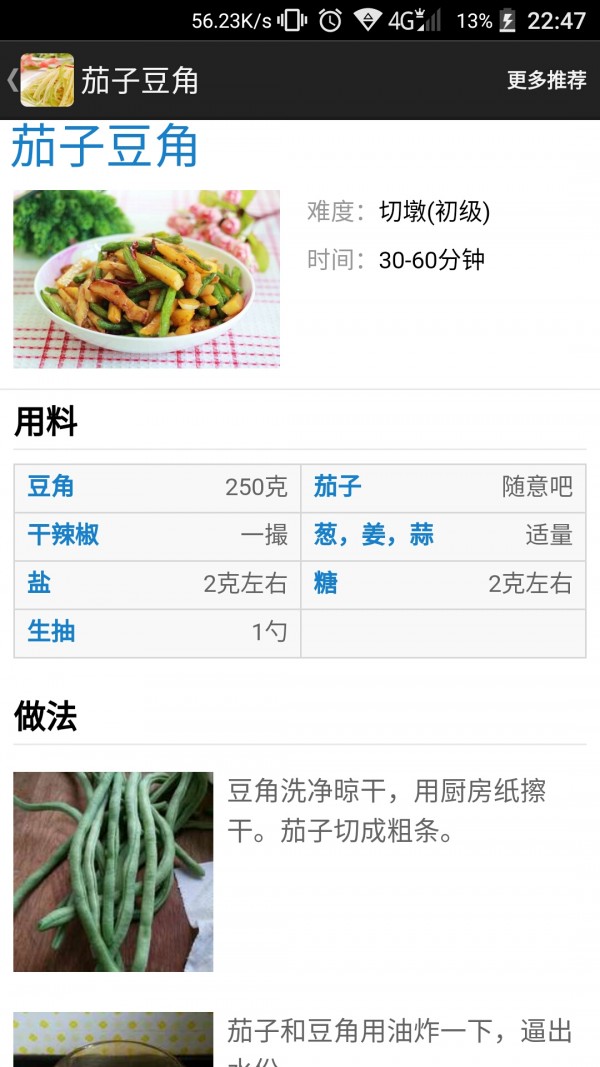The height and width of the screenshot is (1067, 600).
Task: Open the 糖 ingredient link
Action: point(325,583)
